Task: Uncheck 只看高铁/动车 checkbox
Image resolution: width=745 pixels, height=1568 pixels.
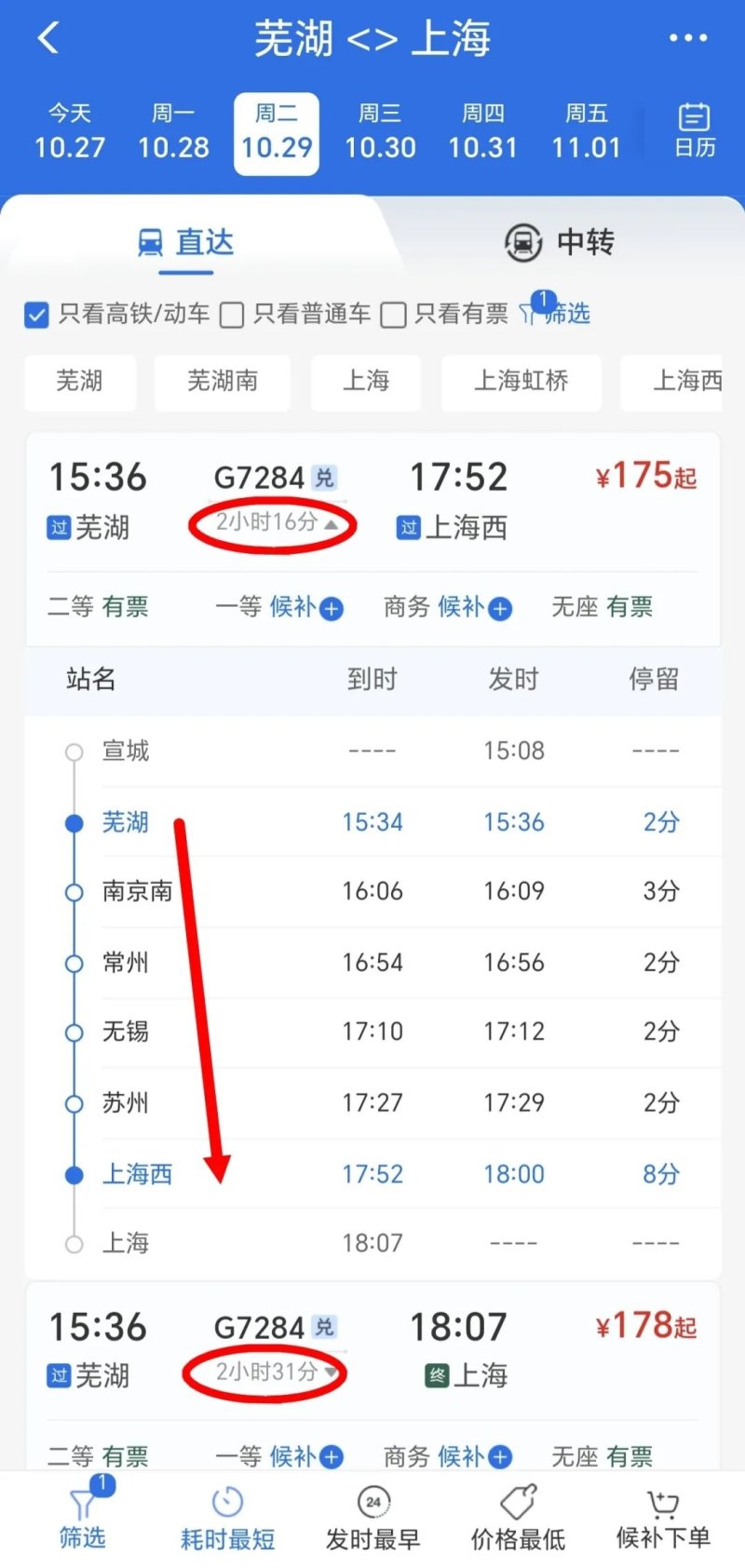Action: point(36,315)
